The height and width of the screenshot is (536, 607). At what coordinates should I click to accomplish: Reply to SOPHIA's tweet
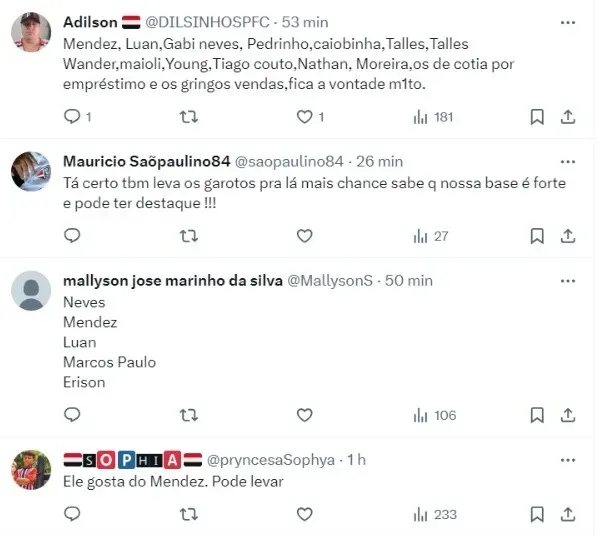click(72, 514)
